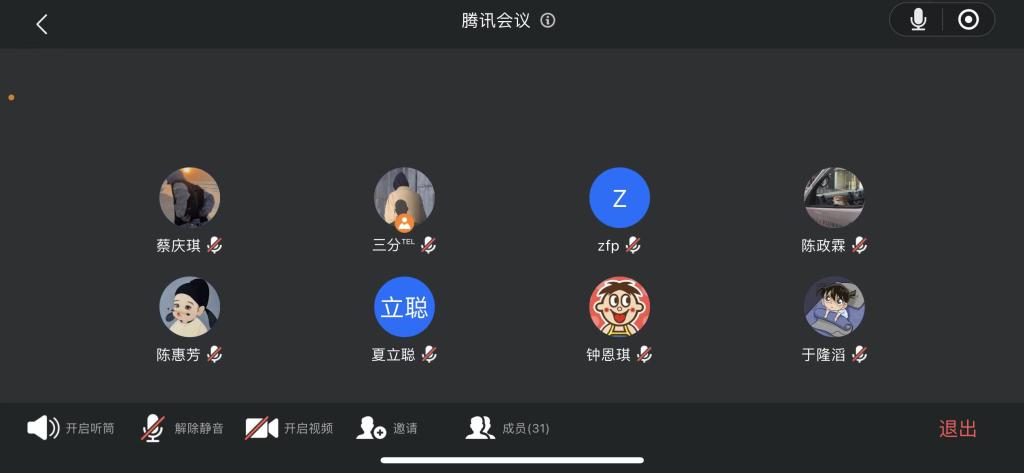The image size is (1024, 473).
Task: Tap the record circle icon at top right
Action: tap(968, 20)
